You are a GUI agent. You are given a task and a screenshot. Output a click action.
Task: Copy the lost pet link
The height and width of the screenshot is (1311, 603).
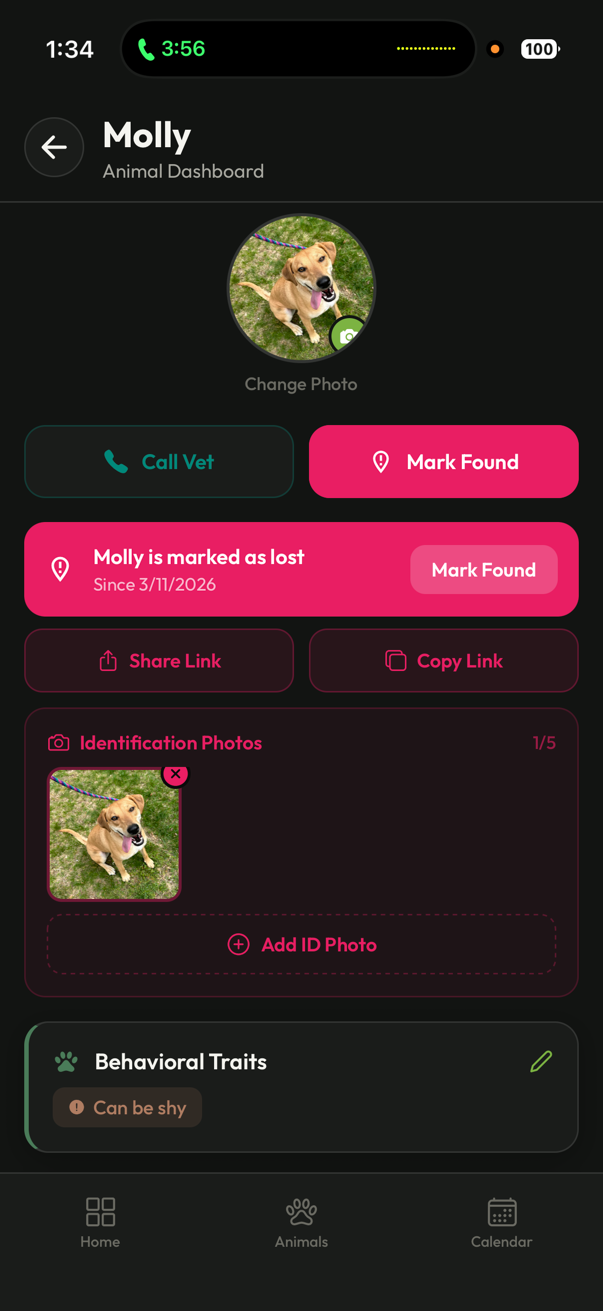coord(444,661)
